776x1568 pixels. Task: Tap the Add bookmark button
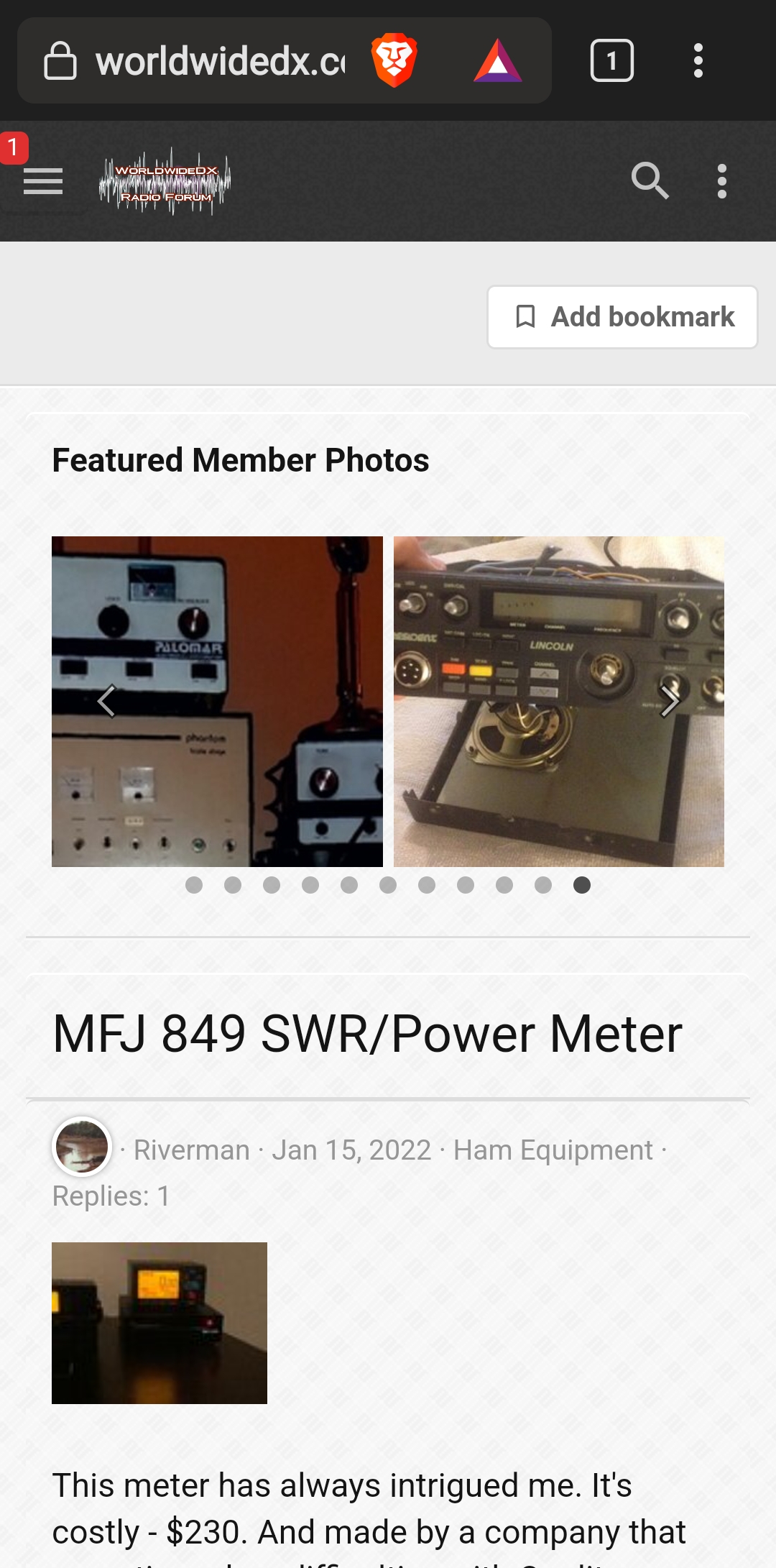pos(622,317)
